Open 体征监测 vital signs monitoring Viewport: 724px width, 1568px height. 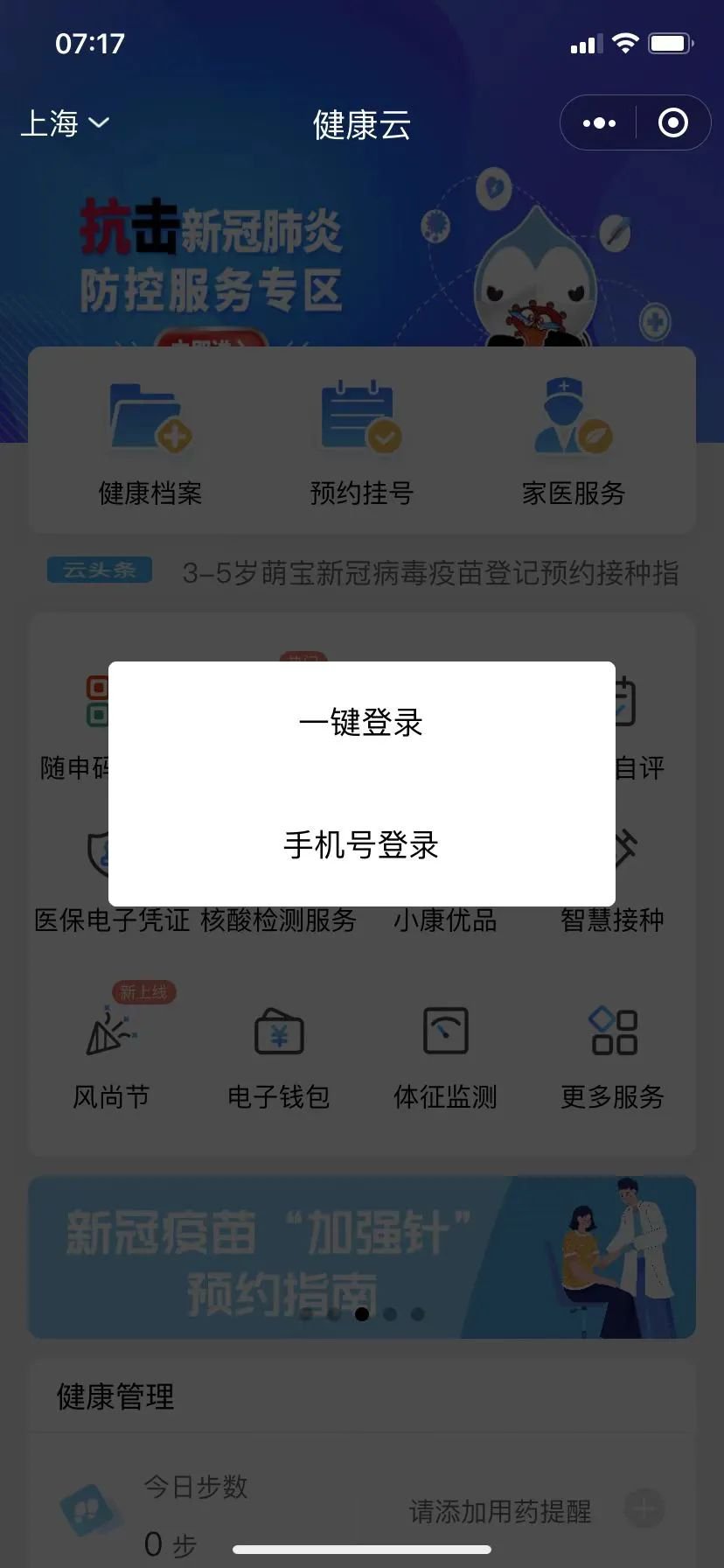(445, 1057)
